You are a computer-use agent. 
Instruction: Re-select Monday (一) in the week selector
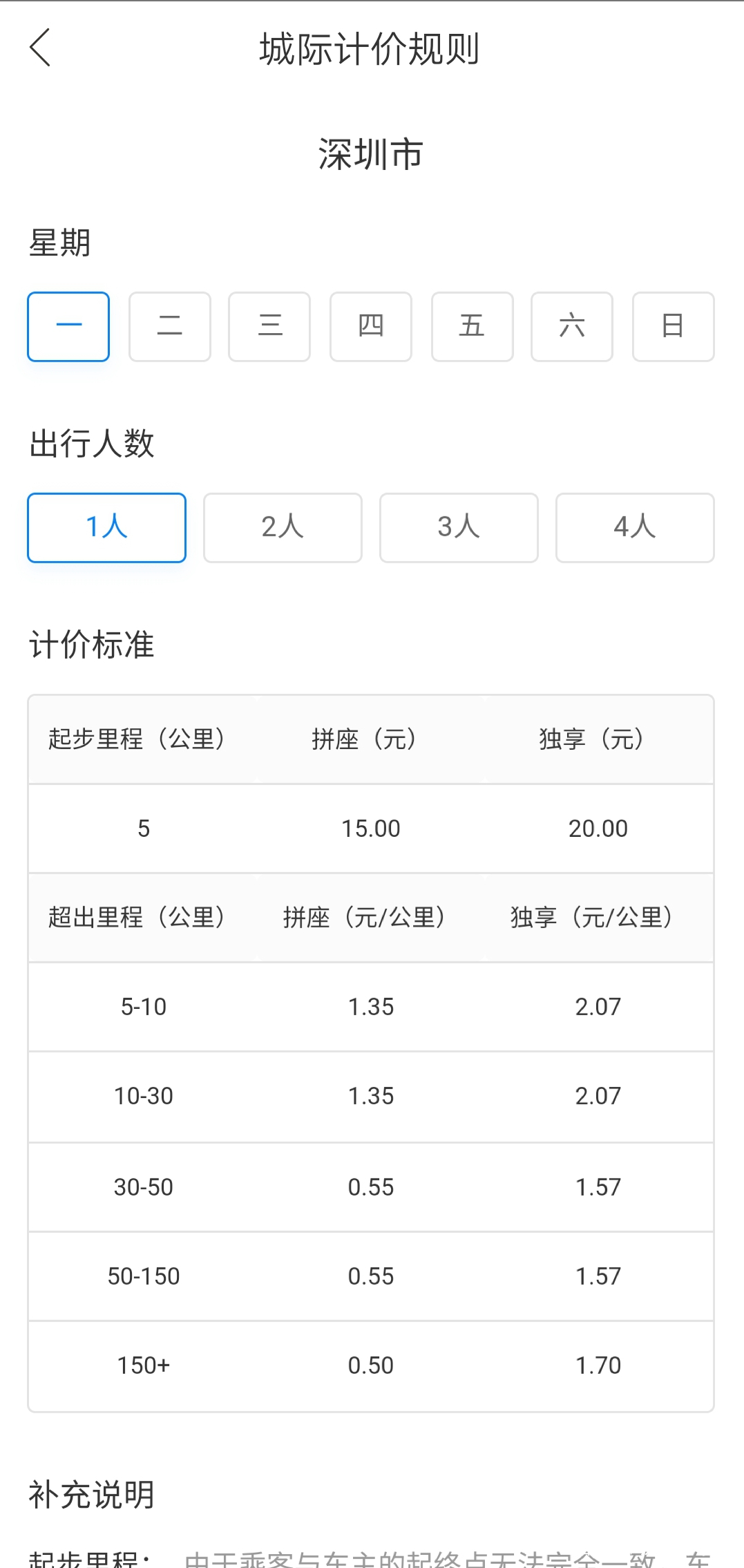pos(68,326)
